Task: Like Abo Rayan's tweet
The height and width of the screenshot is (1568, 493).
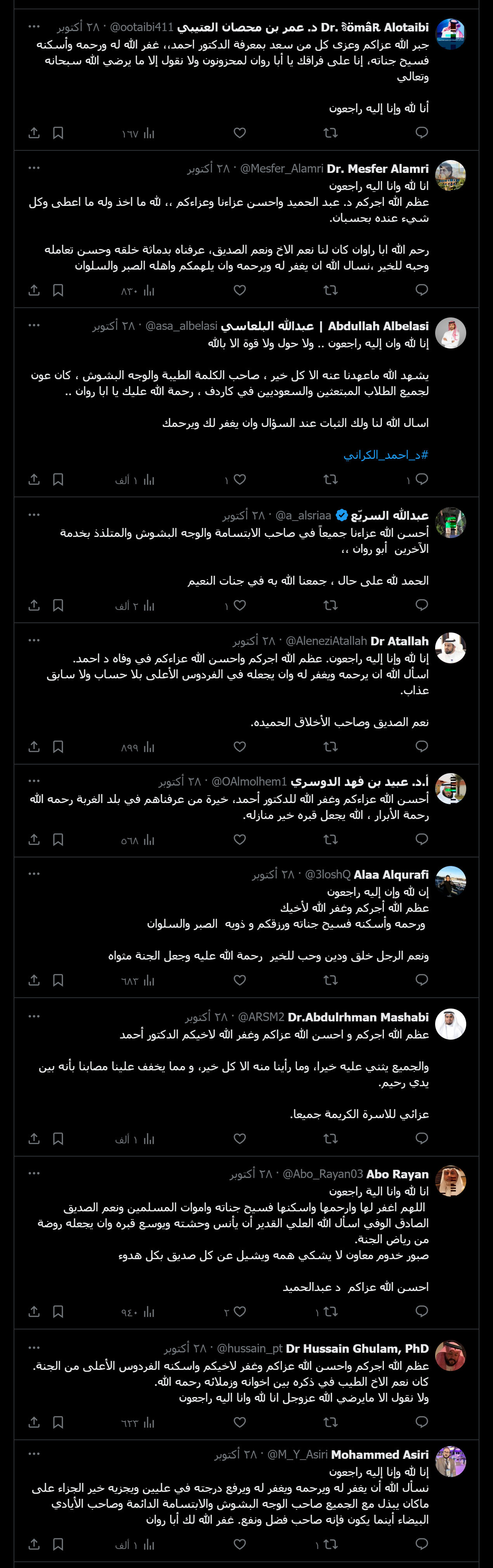Action: point(240,1311)
